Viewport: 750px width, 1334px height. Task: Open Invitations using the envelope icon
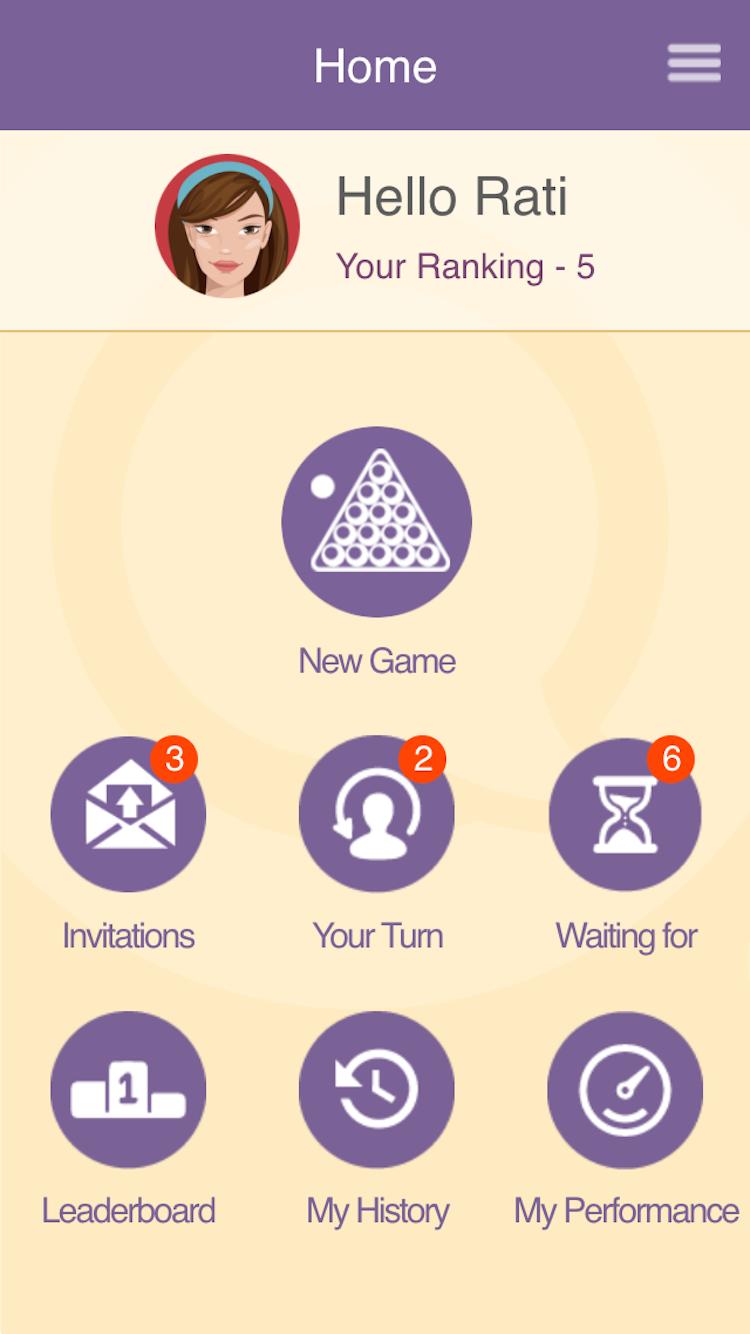pyautogui.click(x=128, y=815)
